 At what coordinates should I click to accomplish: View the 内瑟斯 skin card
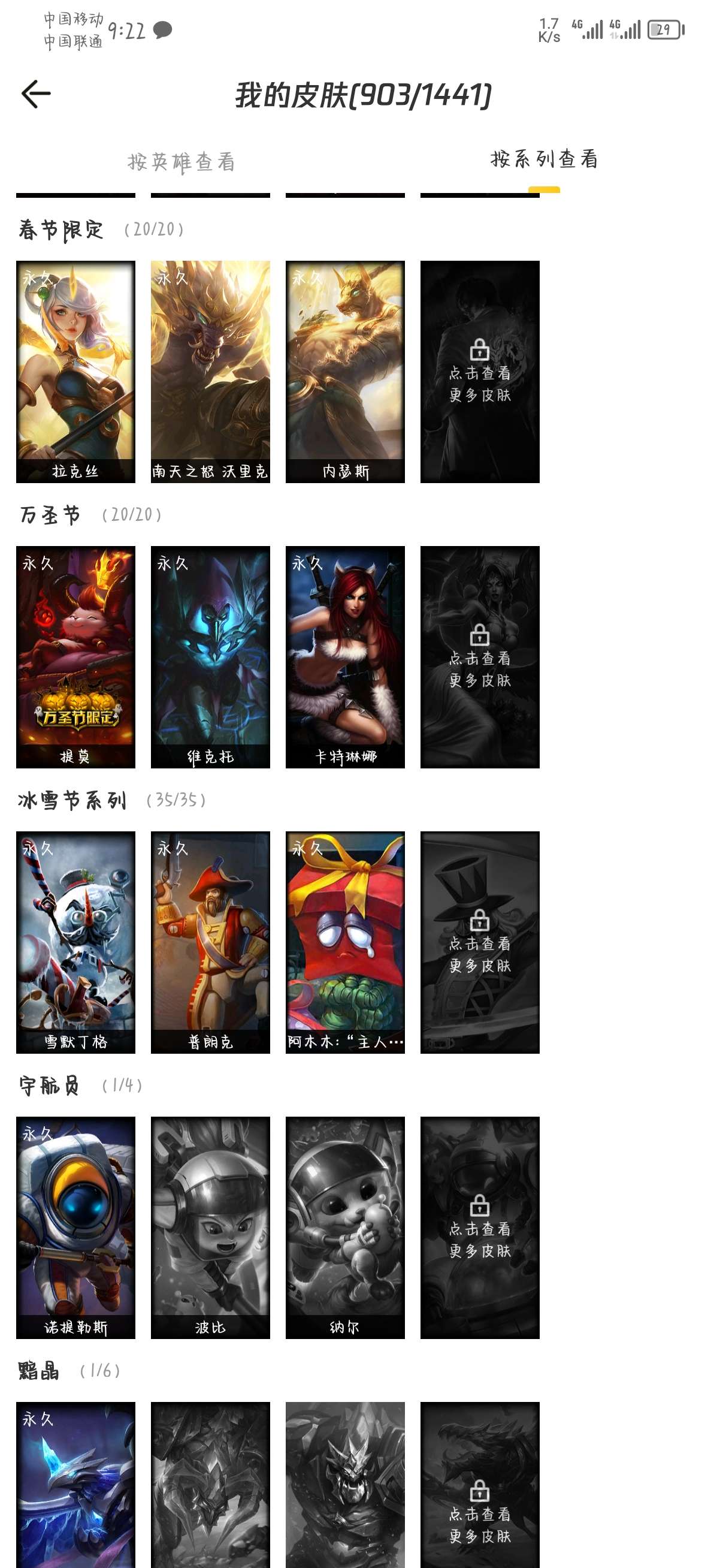point(345,372)
